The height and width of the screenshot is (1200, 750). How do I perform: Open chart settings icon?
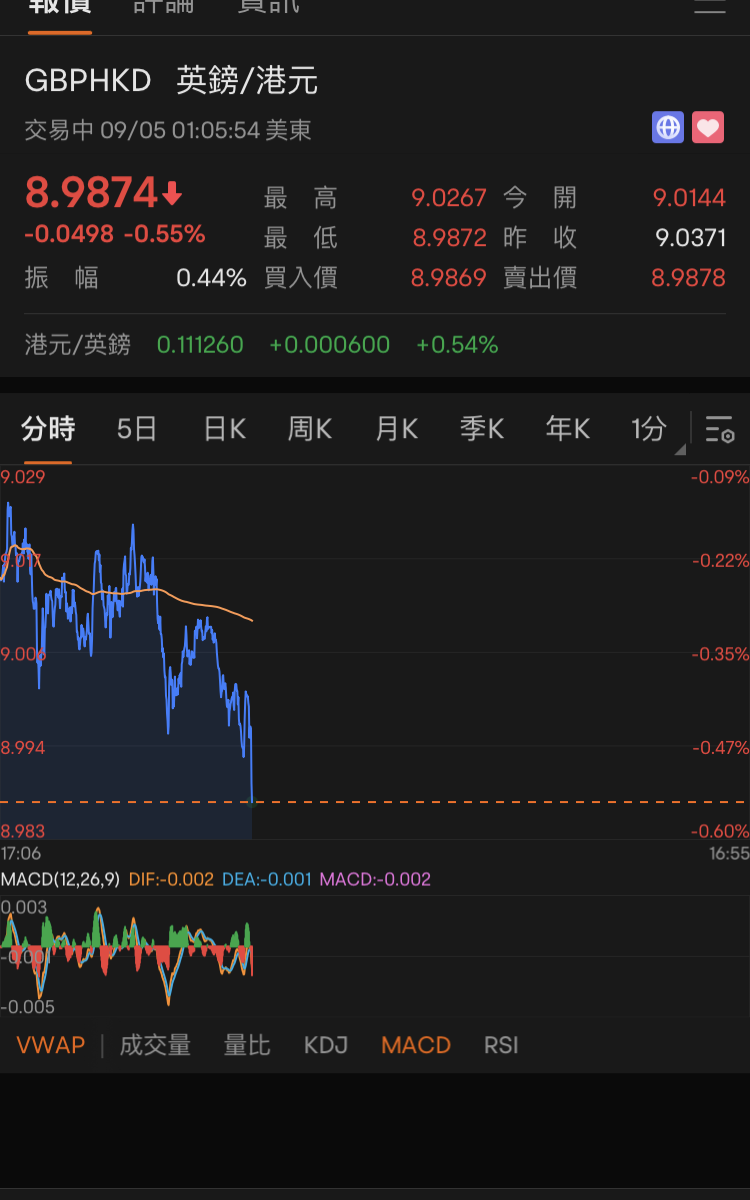(x=720, y=430)
